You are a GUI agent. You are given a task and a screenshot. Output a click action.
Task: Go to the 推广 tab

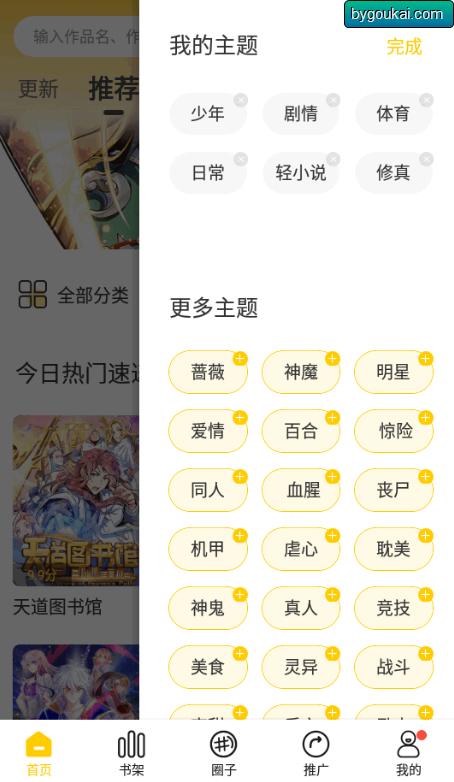(x=316, y=753)
